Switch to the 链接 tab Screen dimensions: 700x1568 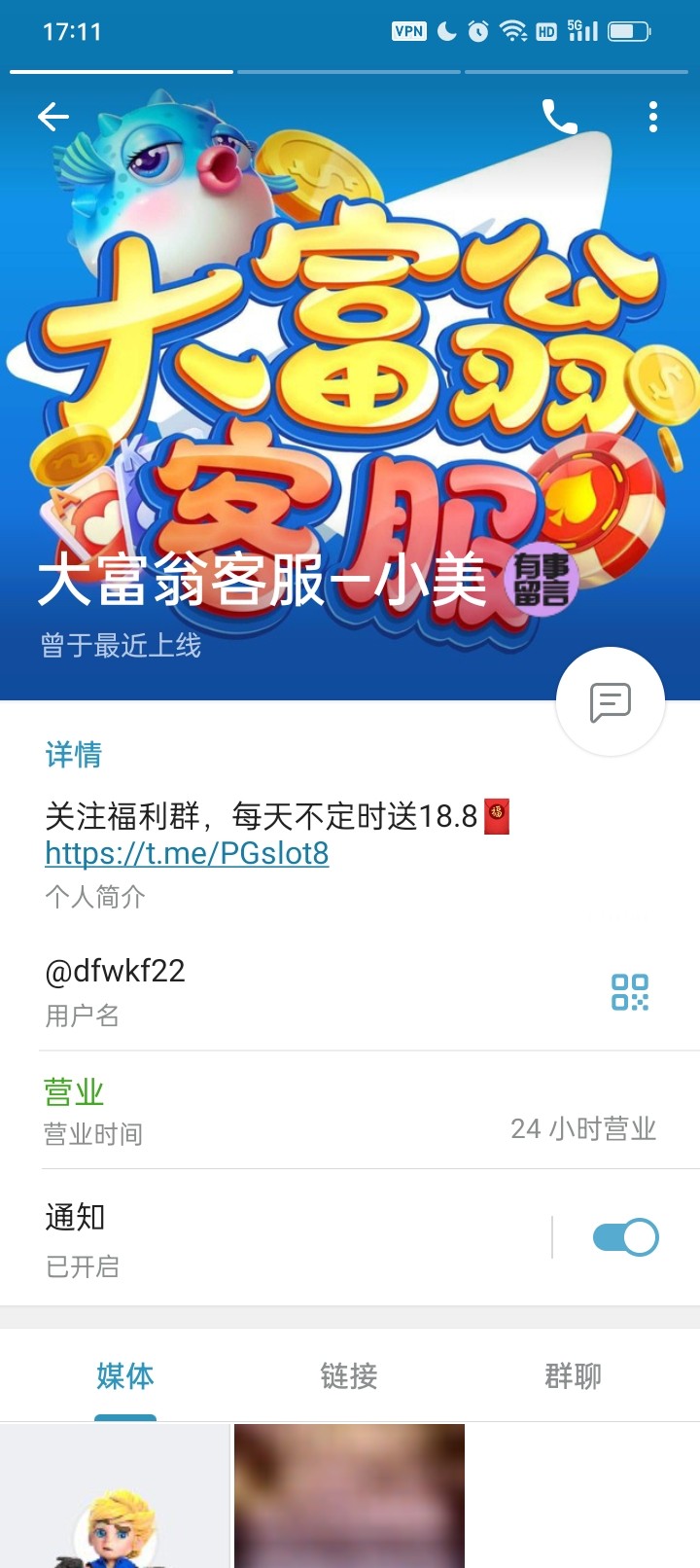pos(348,1375)
